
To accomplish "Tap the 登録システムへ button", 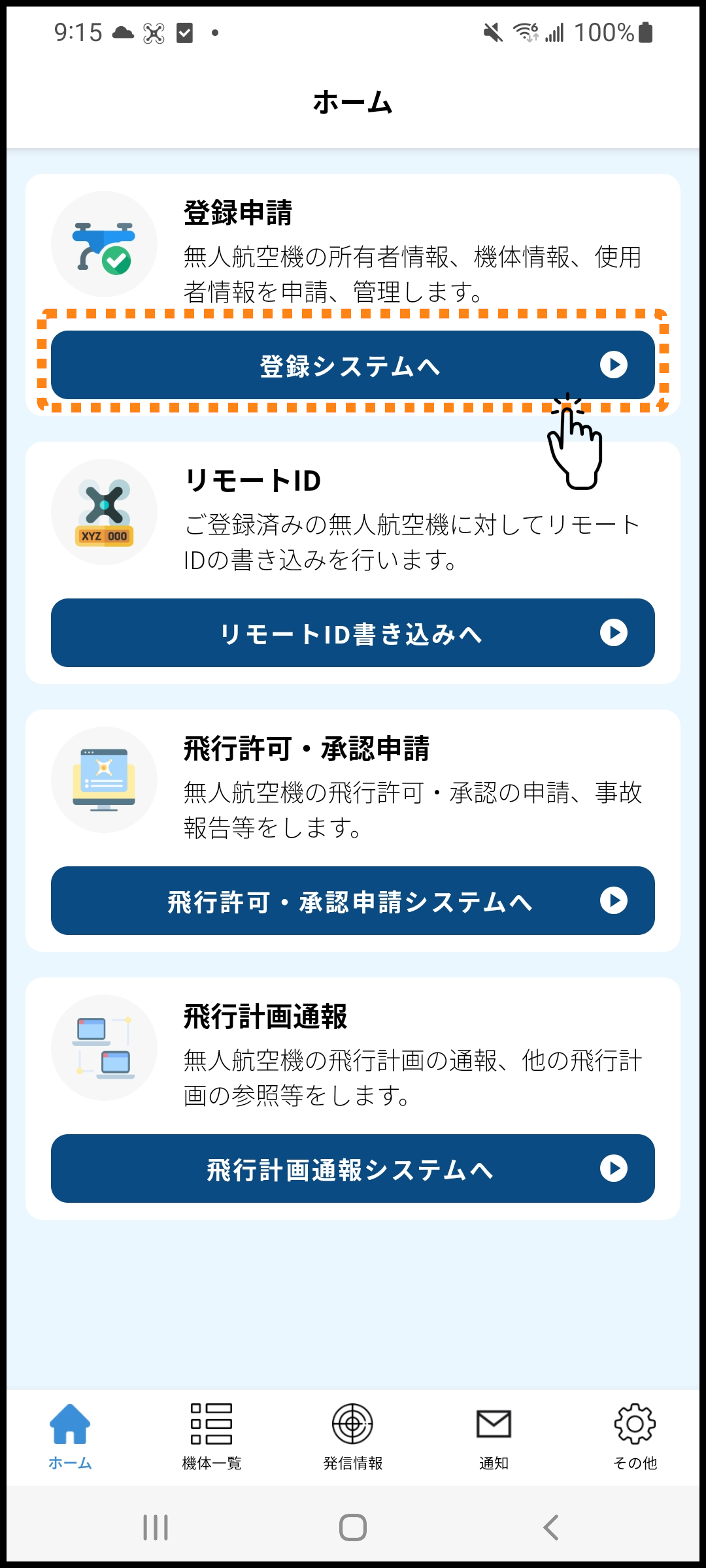I will coord(352,365).
